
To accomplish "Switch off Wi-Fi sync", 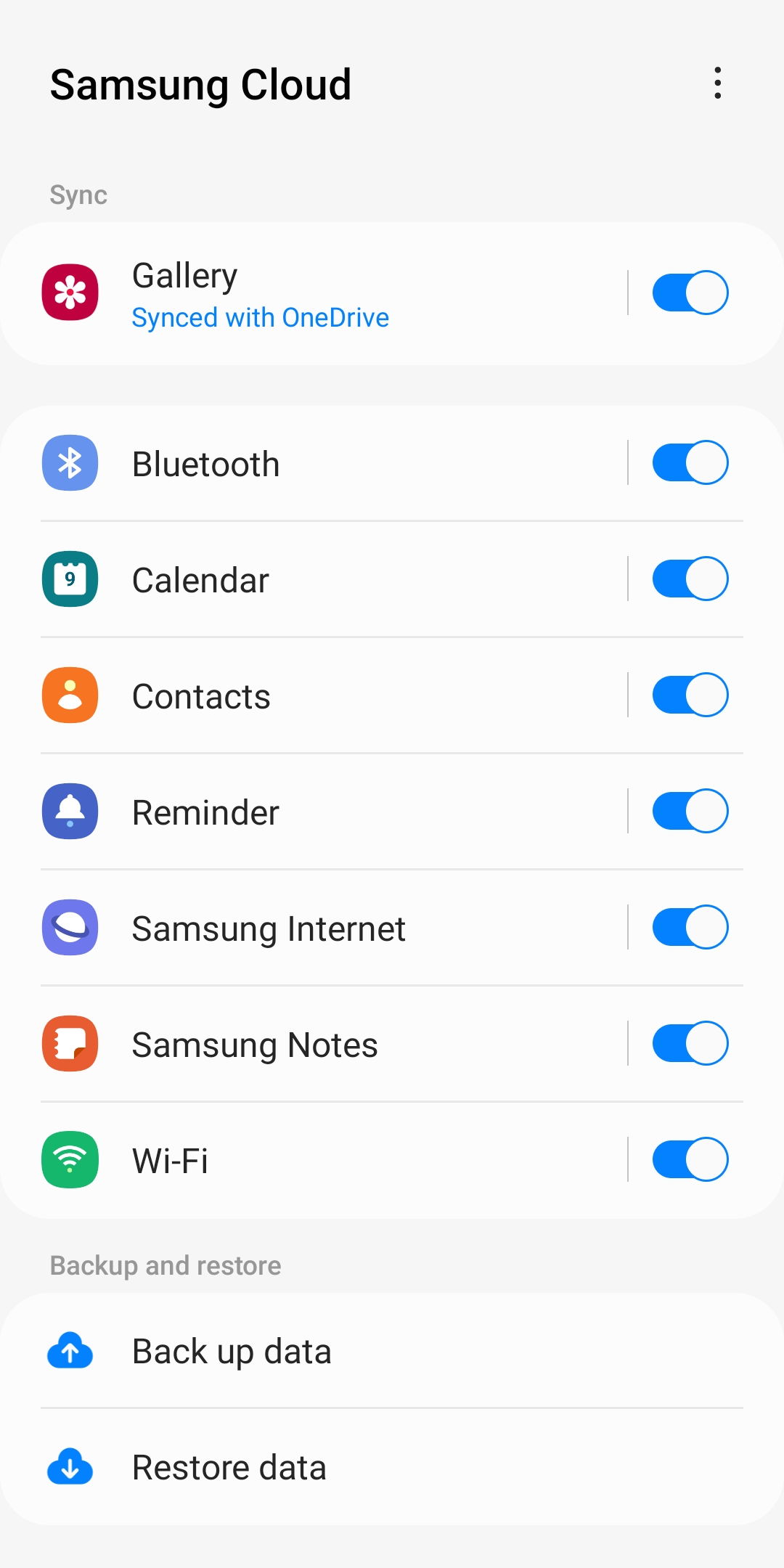I will tap(690, 1159).
